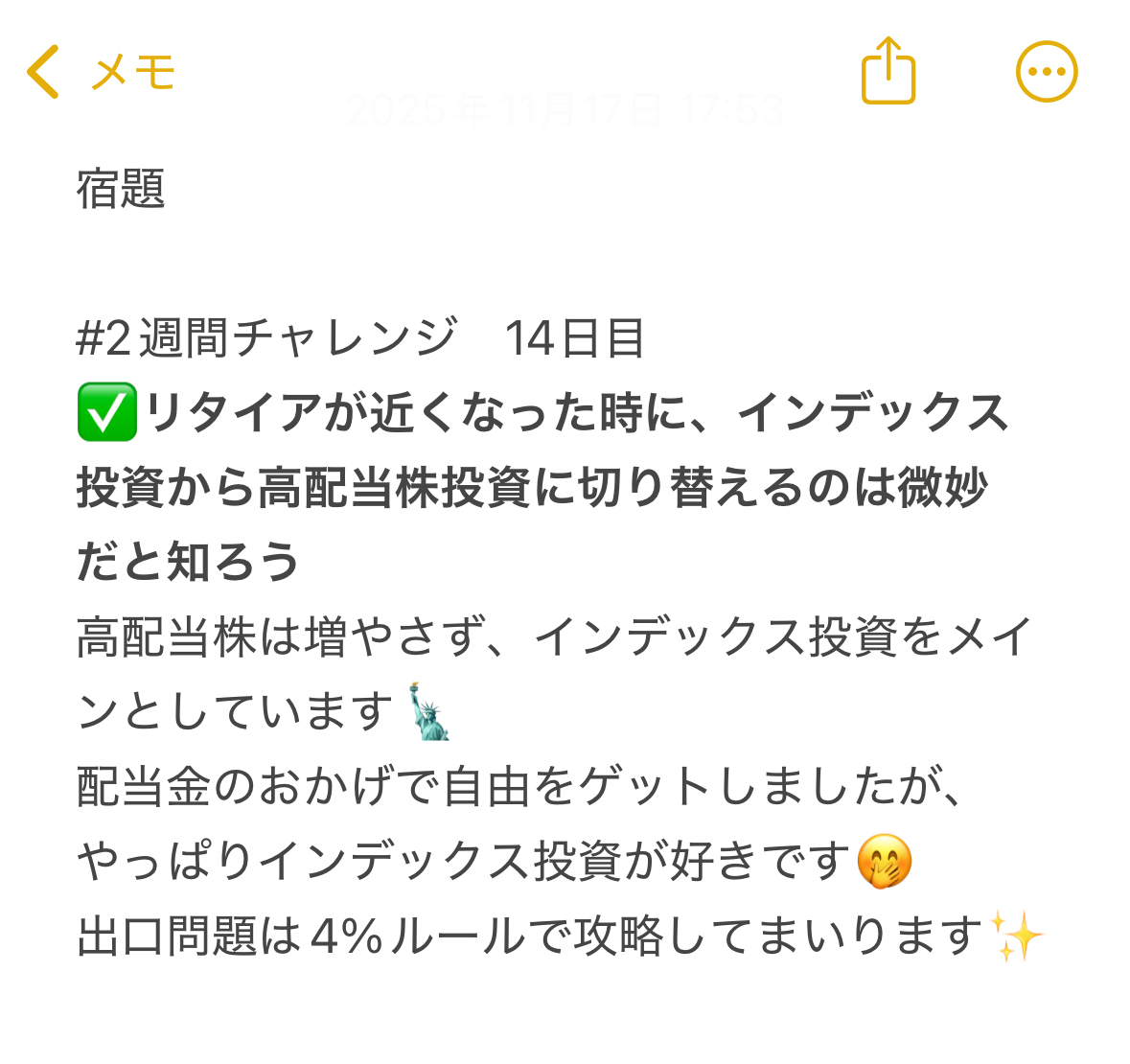Open the more options ellipsis menu
Screen dimensions: 1130x1064
point(1047,72)
